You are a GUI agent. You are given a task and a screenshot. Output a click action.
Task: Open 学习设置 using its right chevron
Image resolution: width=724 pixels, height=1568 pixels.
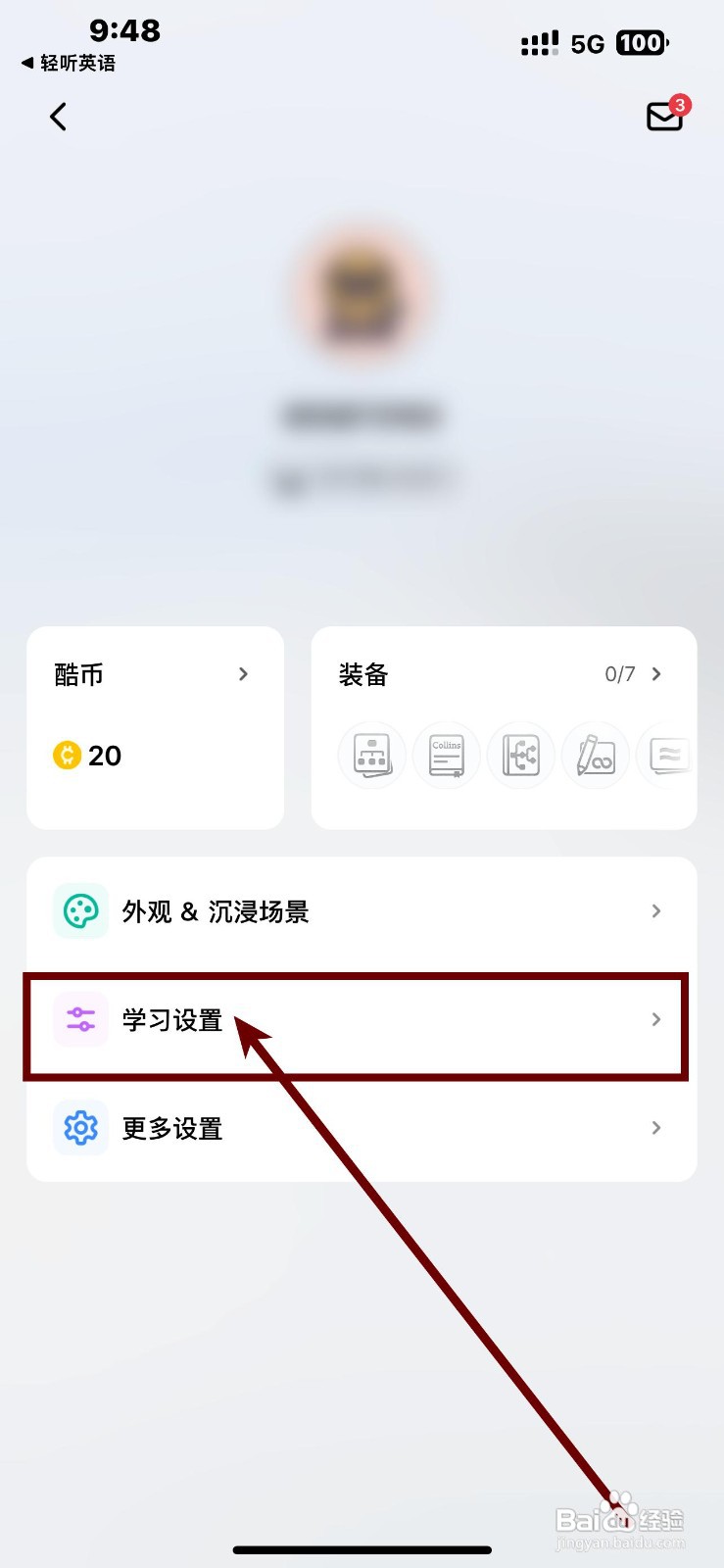click(656, 1020)
